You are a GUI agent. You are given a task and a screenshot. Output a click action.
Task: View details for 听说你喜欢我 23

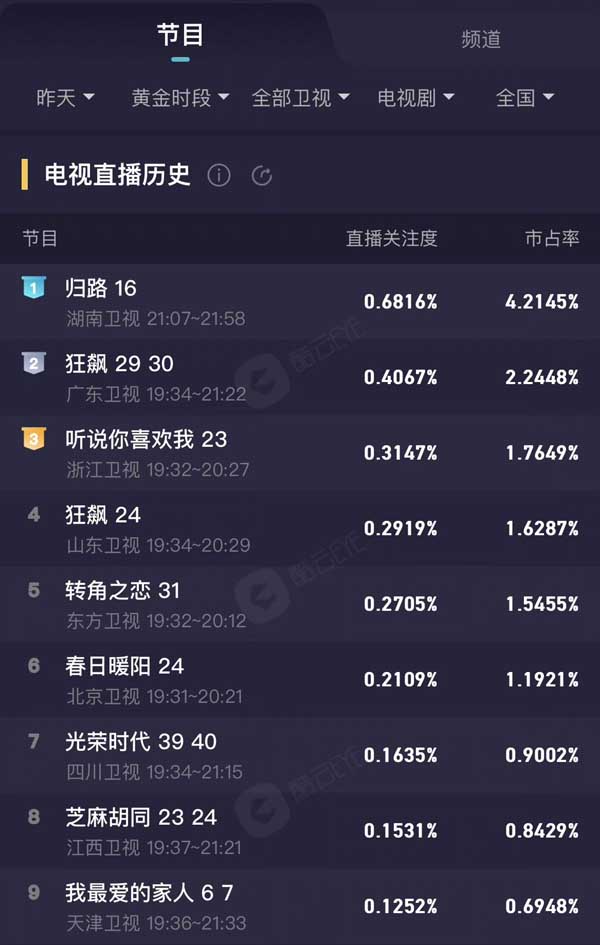click(x=300, y=453)
